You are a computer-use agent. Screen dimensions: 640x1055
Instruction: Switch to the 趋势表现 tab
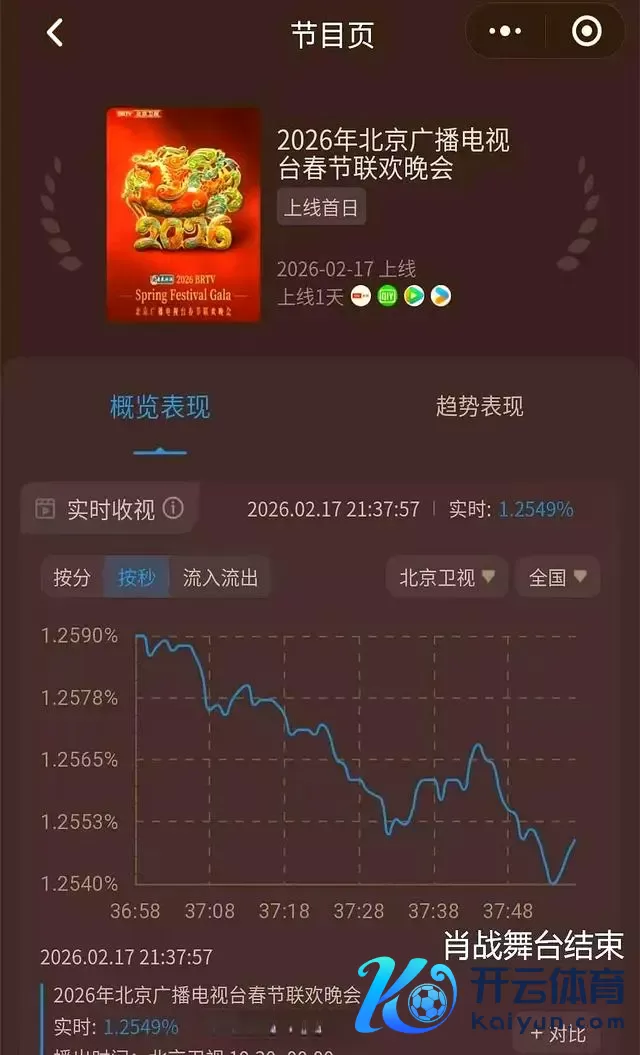pos(479,407)
